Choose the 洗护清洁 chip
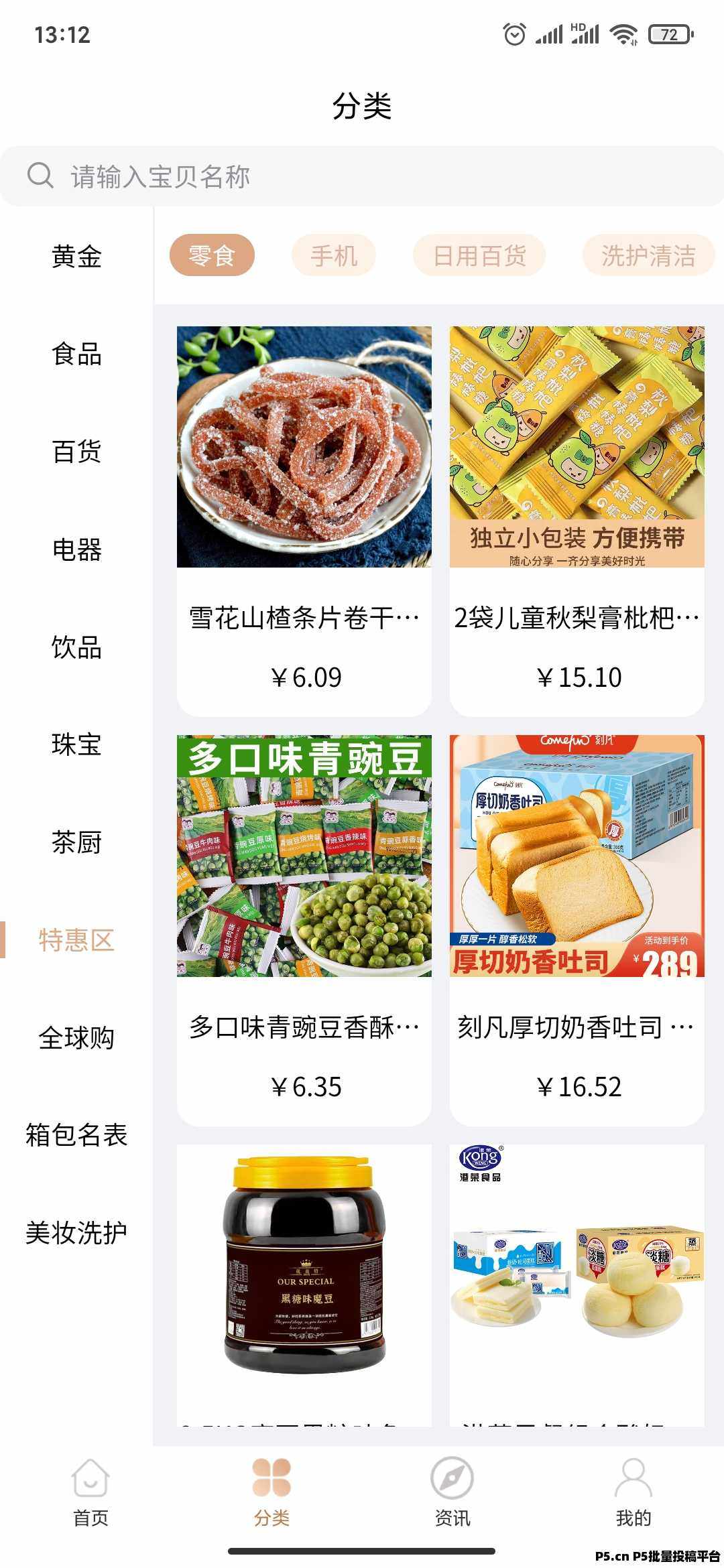The height and width of the screenshot is (1568, 724). 648,255
